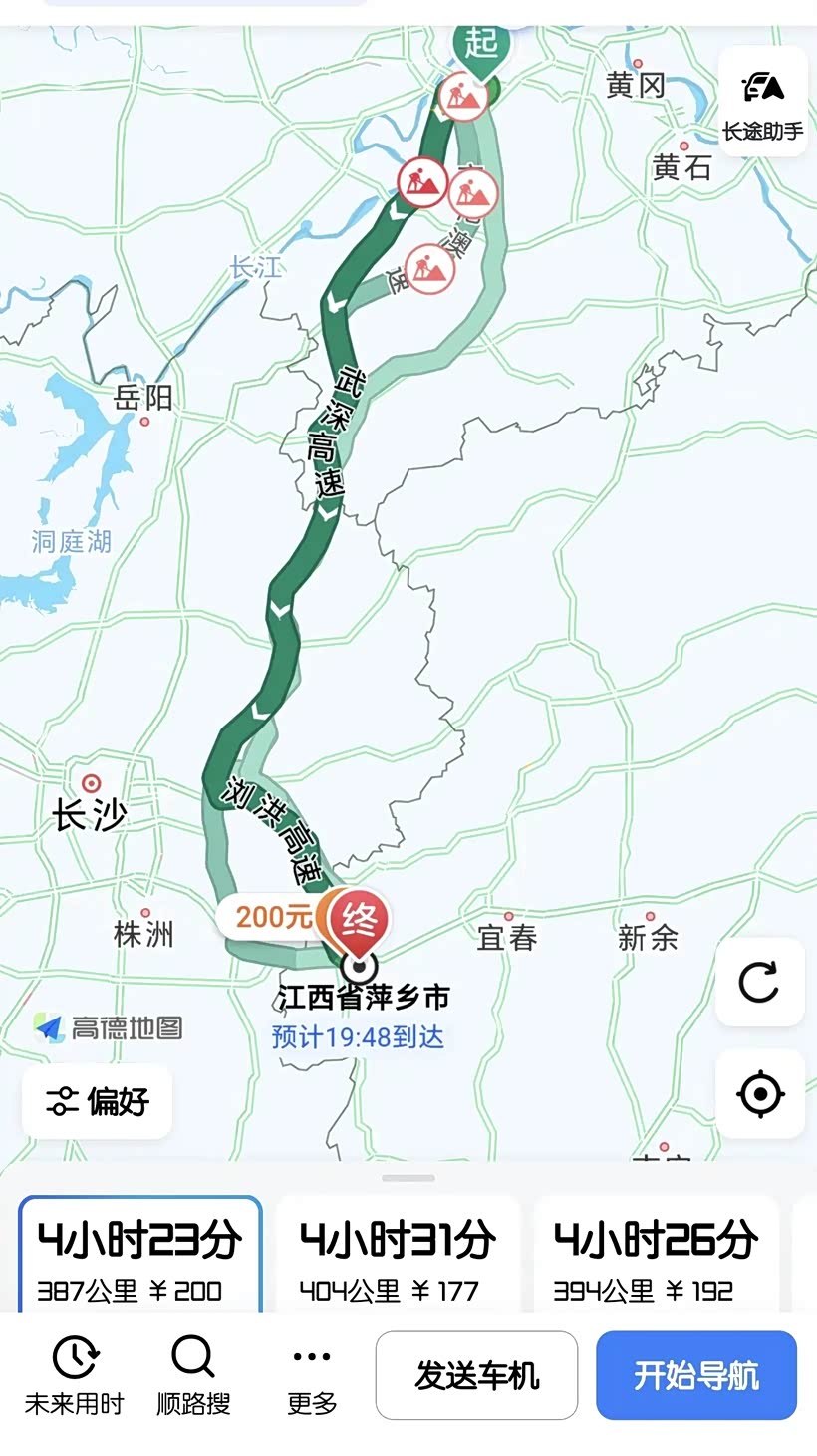Select the 4小时31分 404公里 route

[398, 1255]
